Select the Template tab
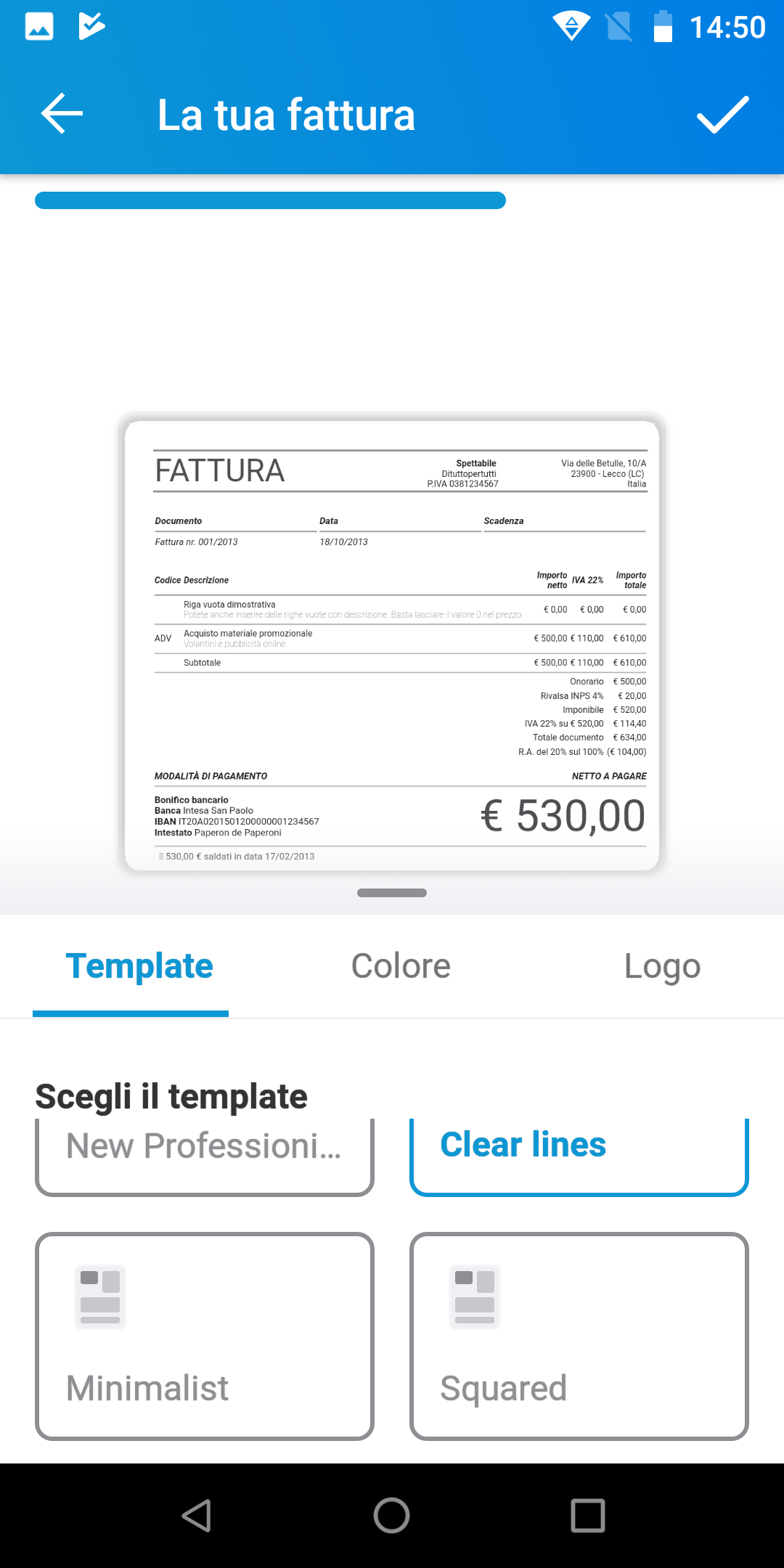This screenshot has width=784, height=1568. point(139,966)
